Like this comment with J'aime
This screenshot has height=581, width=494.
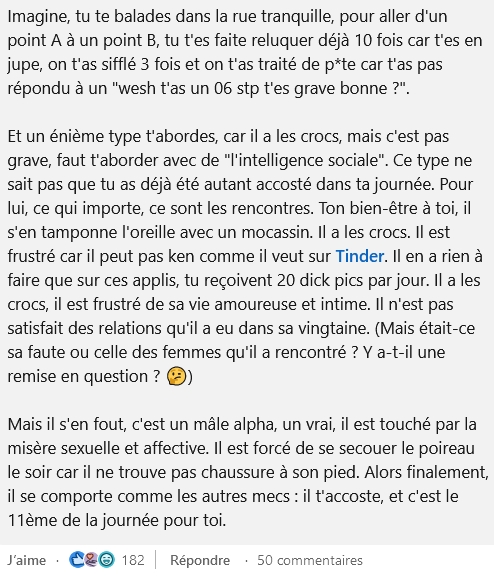(x=27, y=560)
